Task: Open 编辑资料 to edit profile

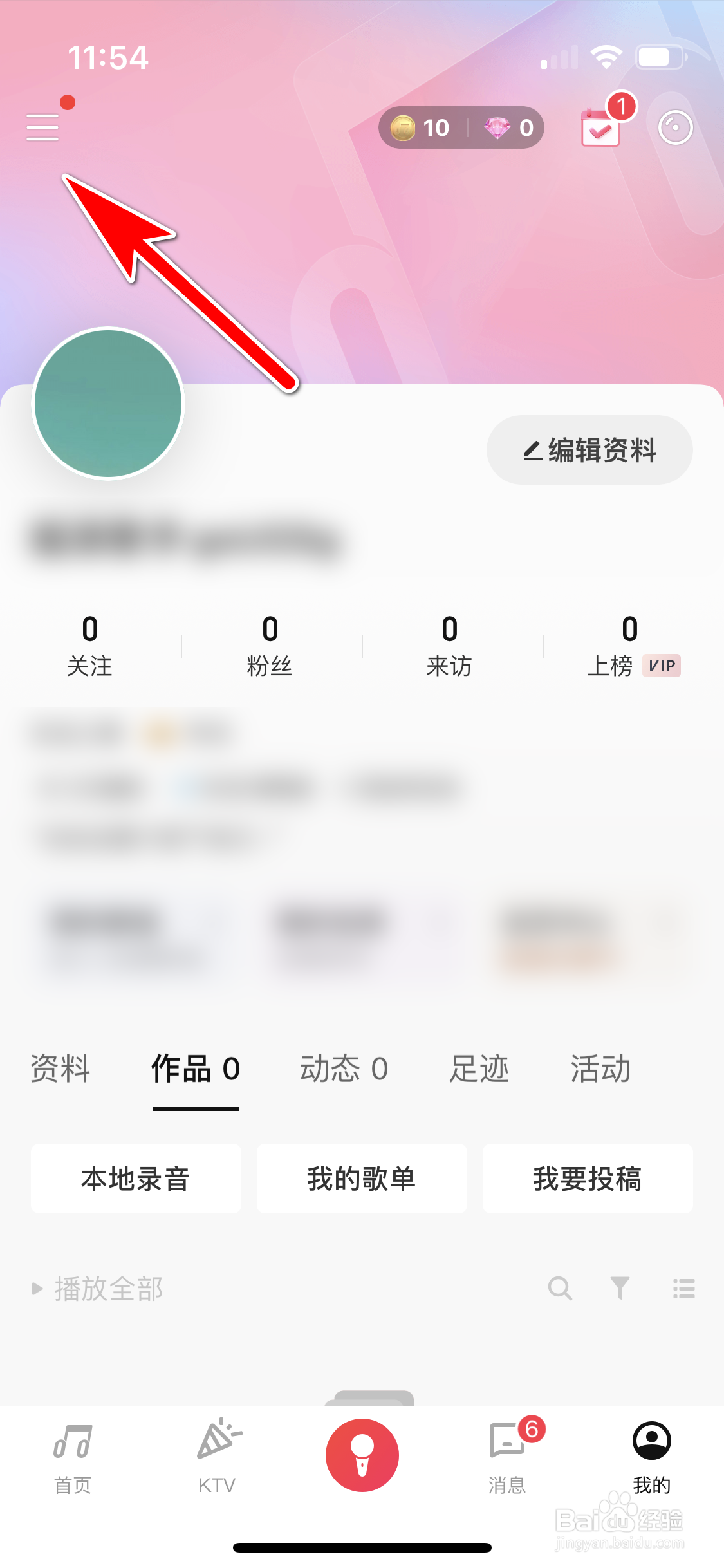Action: 589,450
